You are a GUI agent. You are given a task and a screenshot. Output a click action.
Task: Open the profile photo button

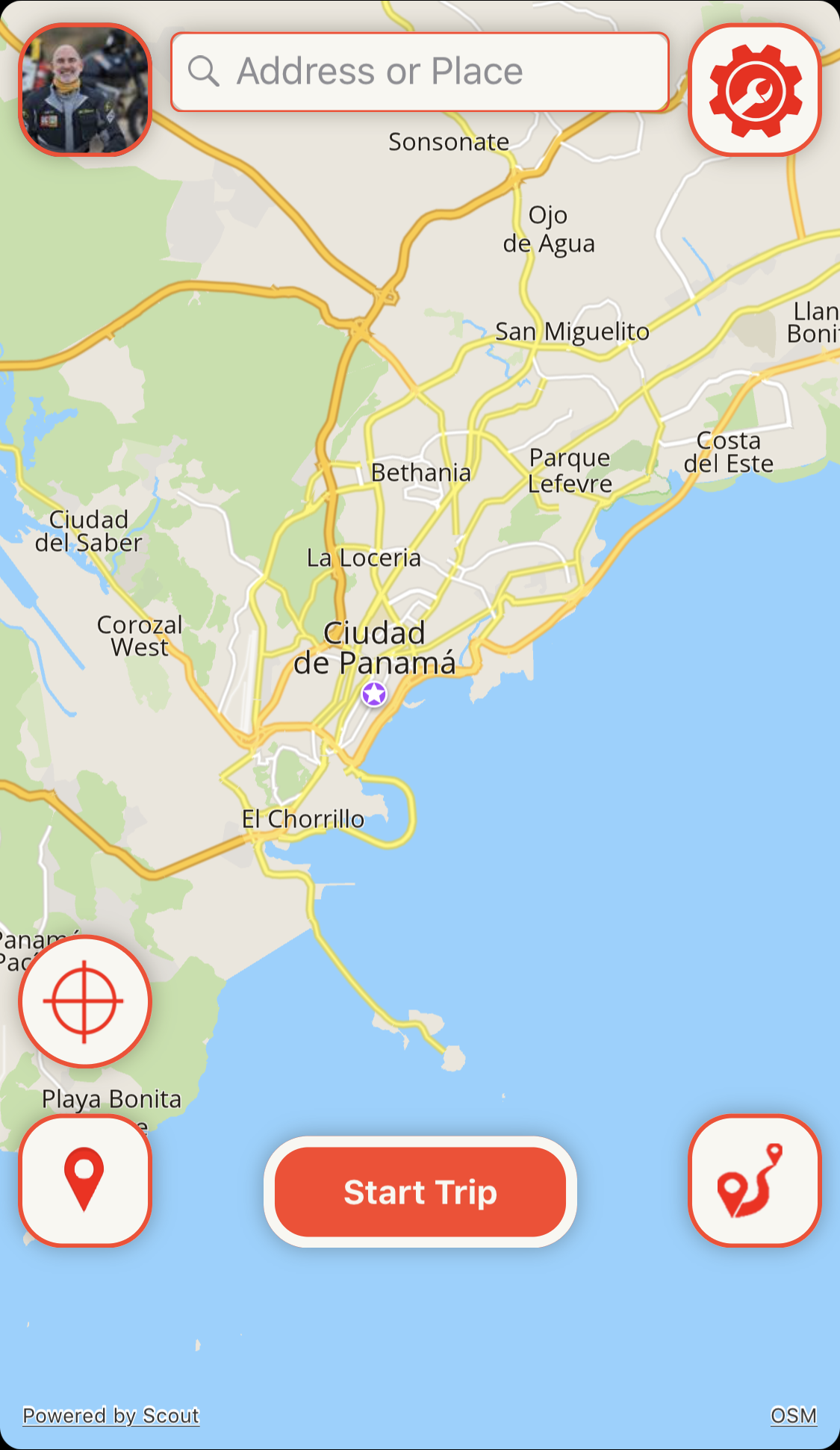(84, 90)
